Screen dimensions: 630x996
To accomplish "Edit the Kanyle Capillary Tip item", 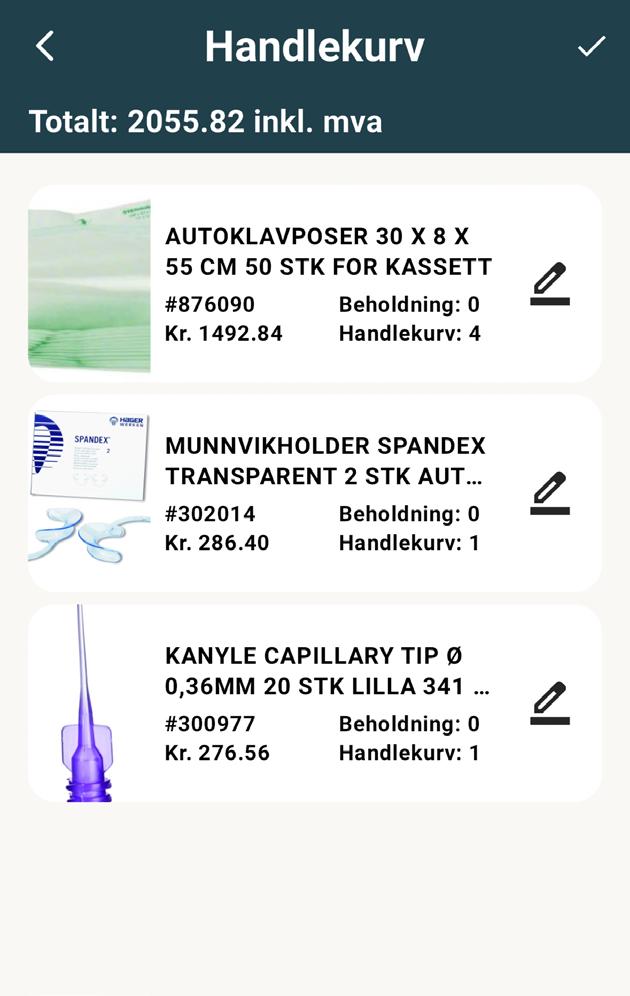I will click(x=549, y=703).
